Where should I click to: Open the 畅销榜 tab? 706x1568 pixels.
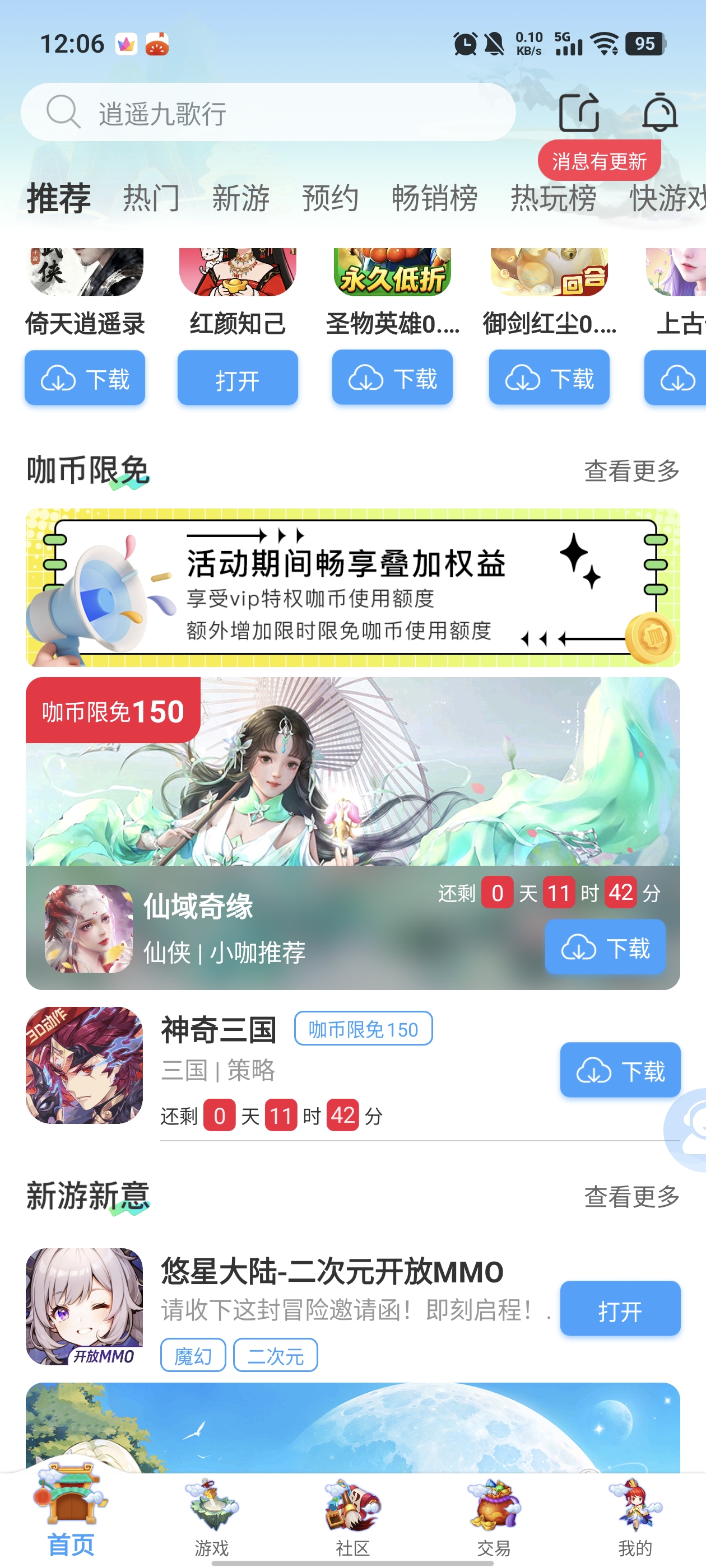point(434,198)
